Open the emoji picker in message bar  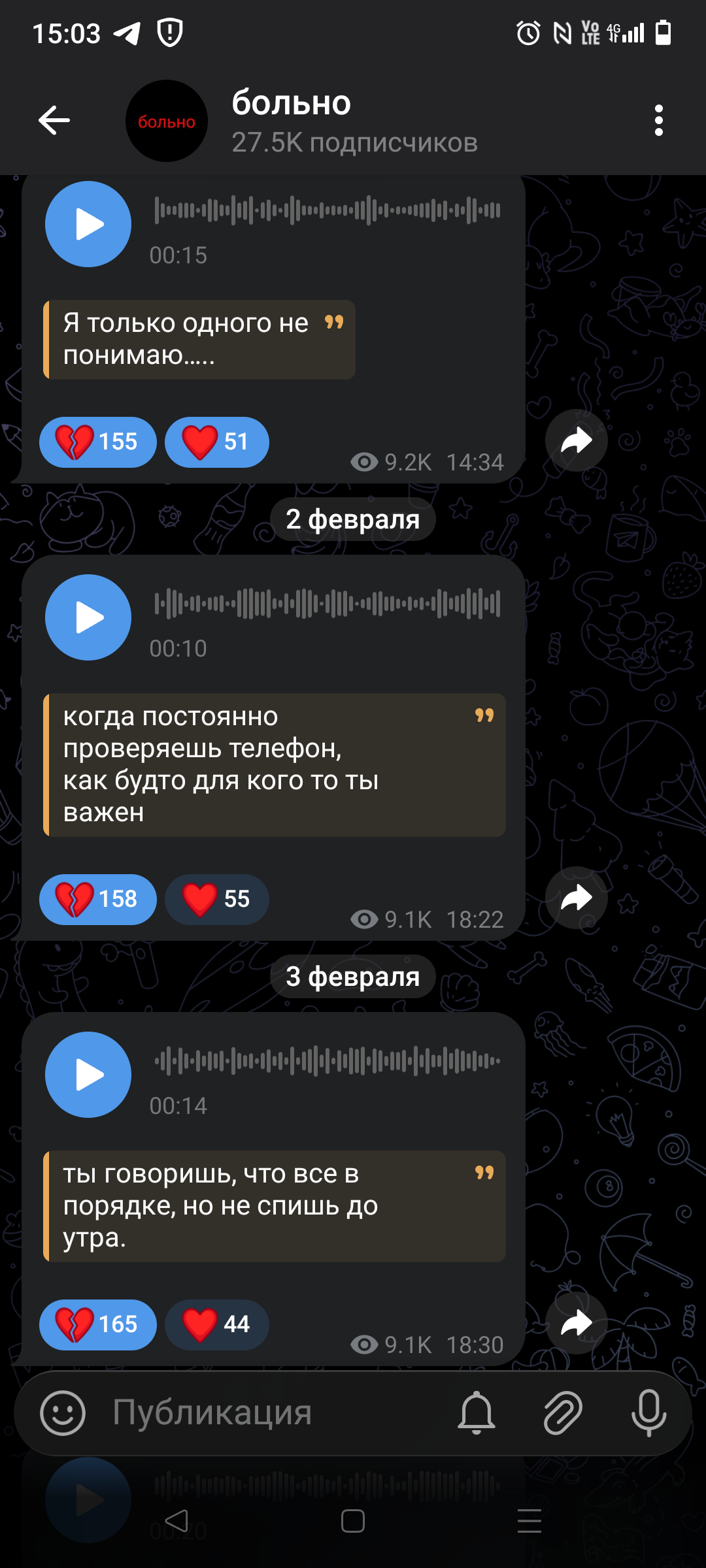(63, 1413)
